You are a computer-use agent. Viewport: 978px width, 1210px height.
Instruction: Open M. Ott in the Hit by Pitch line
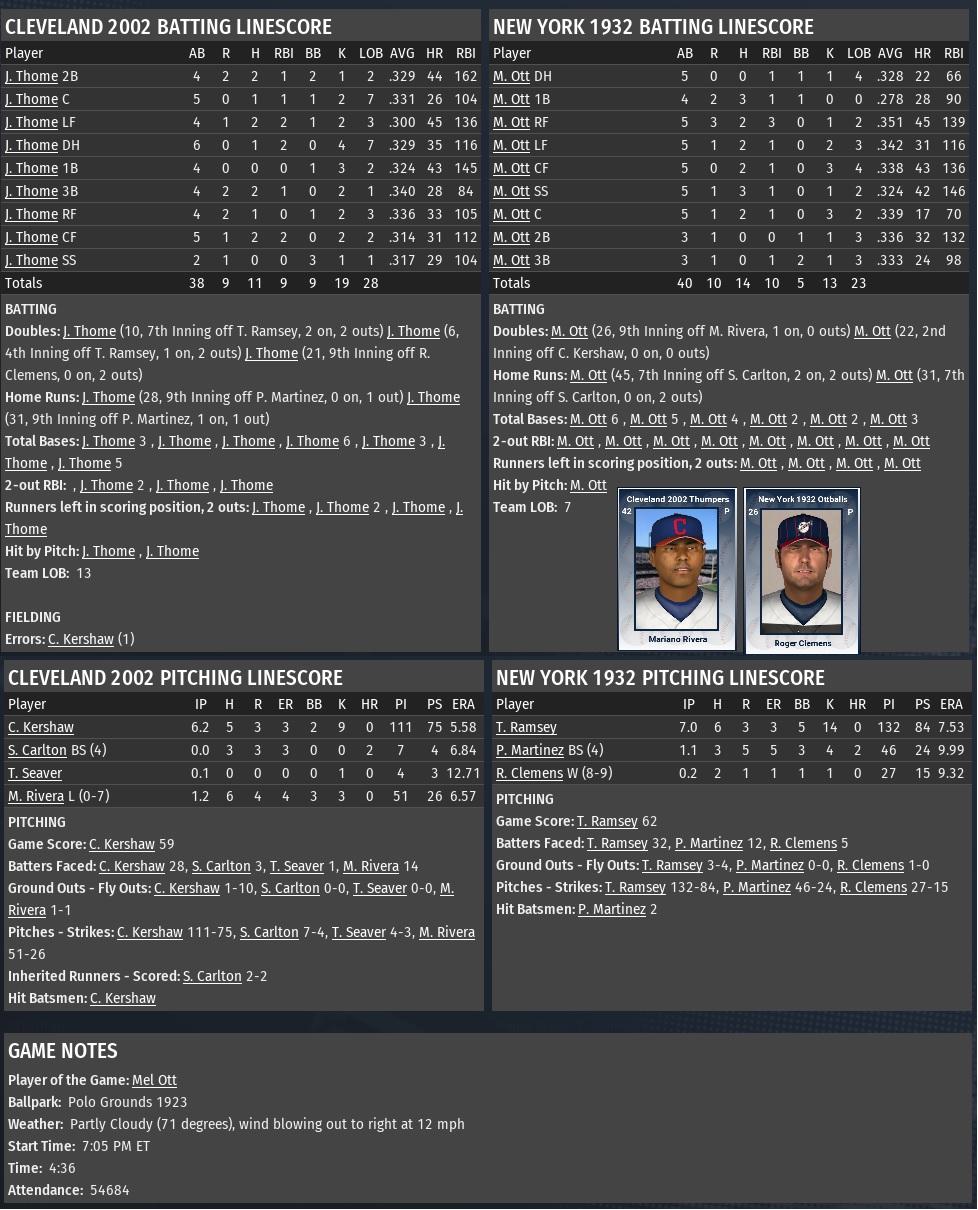pyautogui.click(x=588, y=485)
